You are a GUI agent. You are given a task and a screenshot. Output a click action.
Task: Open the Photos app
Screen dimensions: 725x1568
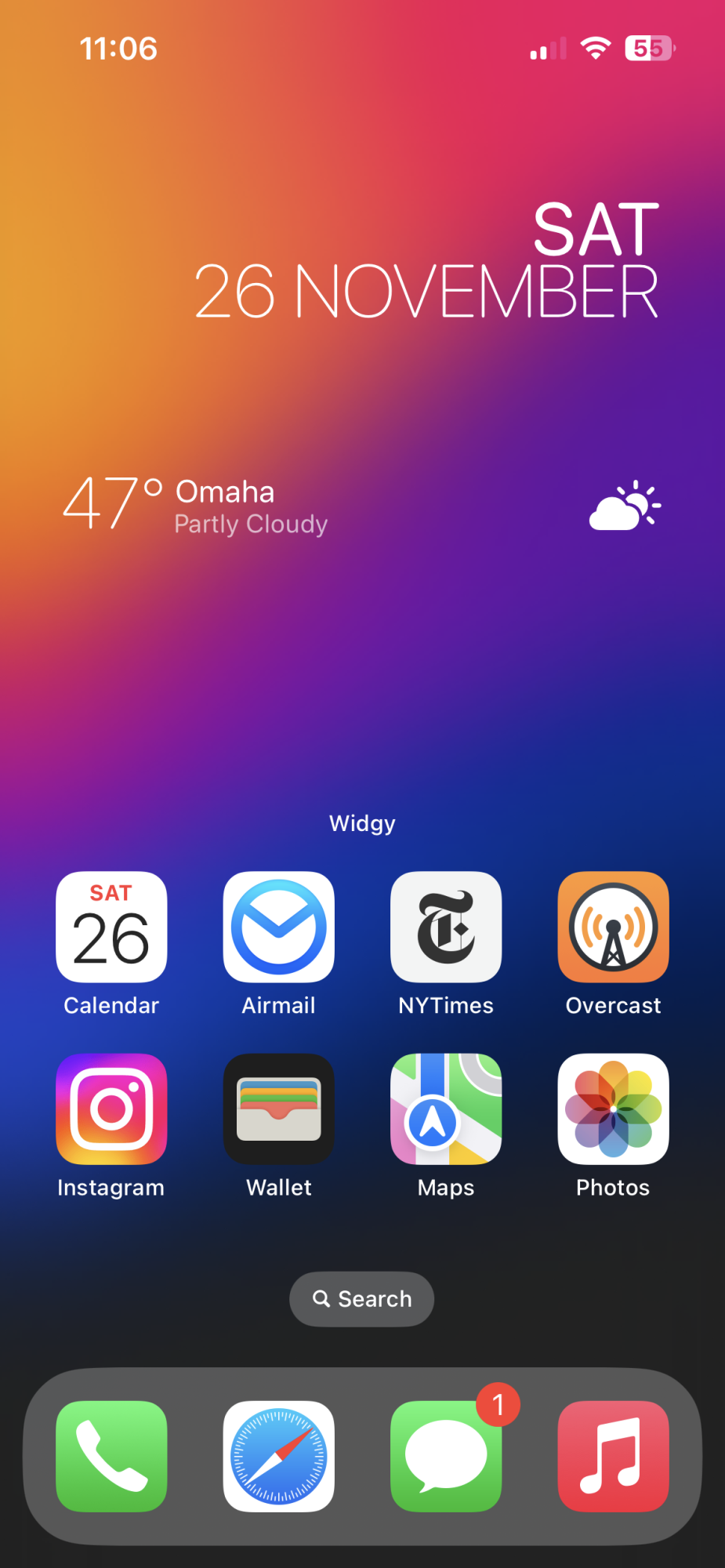coord(613,1109)
